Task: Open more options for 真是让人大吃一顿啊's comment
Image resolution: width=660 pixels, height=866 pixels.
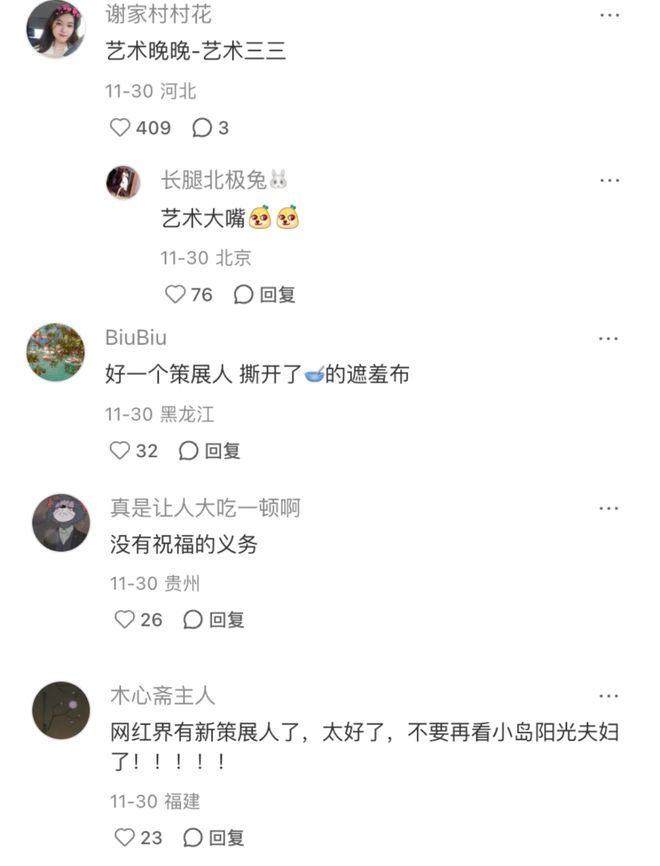Action: point(609,508)
